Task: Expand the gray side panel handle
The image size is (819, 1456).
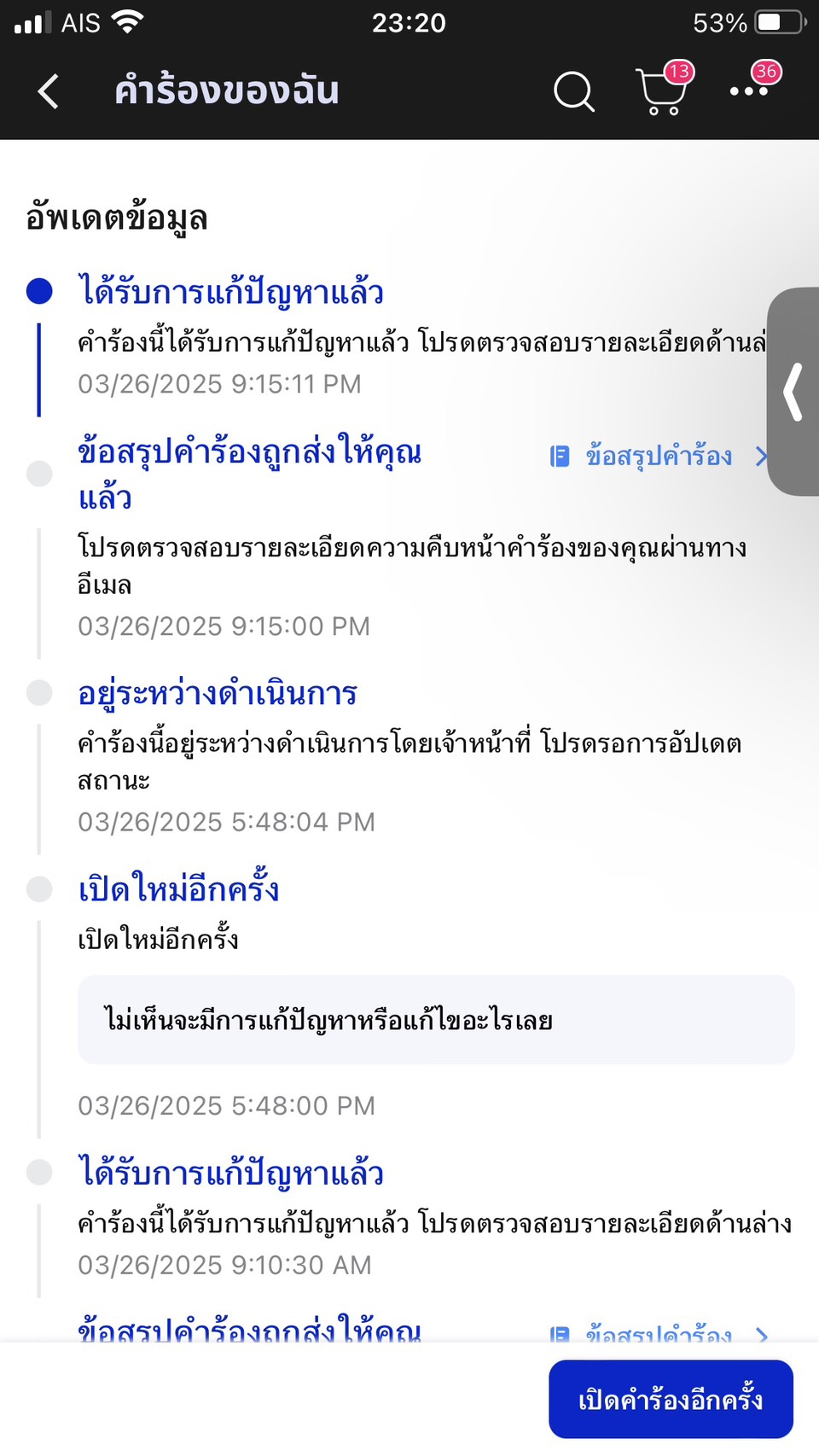Action: coord(793,392)
